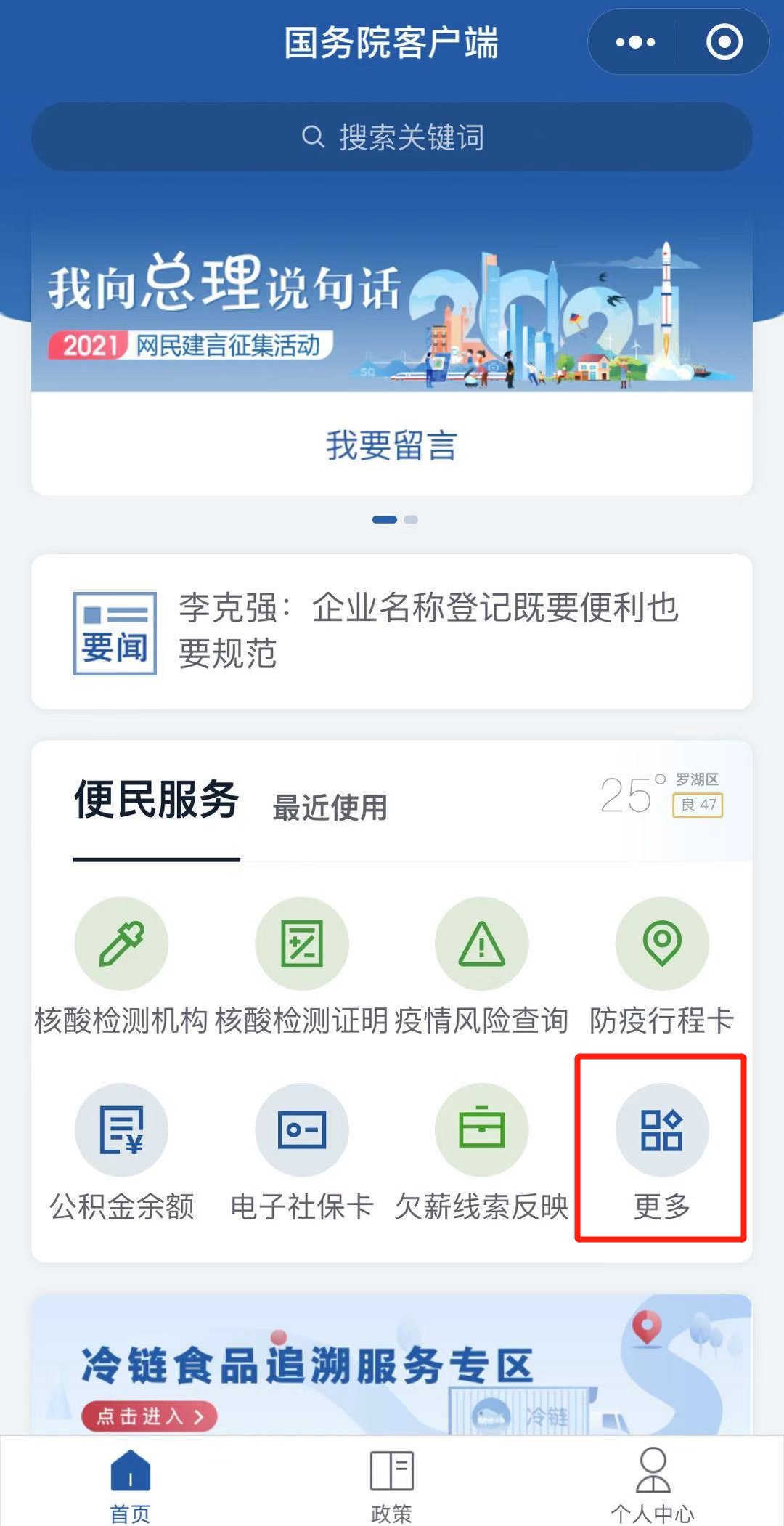This screenshot has height=1526, width=784.
Task: Open 防疫行程卡
Action: pyautogui.click(x=661, y=944)
